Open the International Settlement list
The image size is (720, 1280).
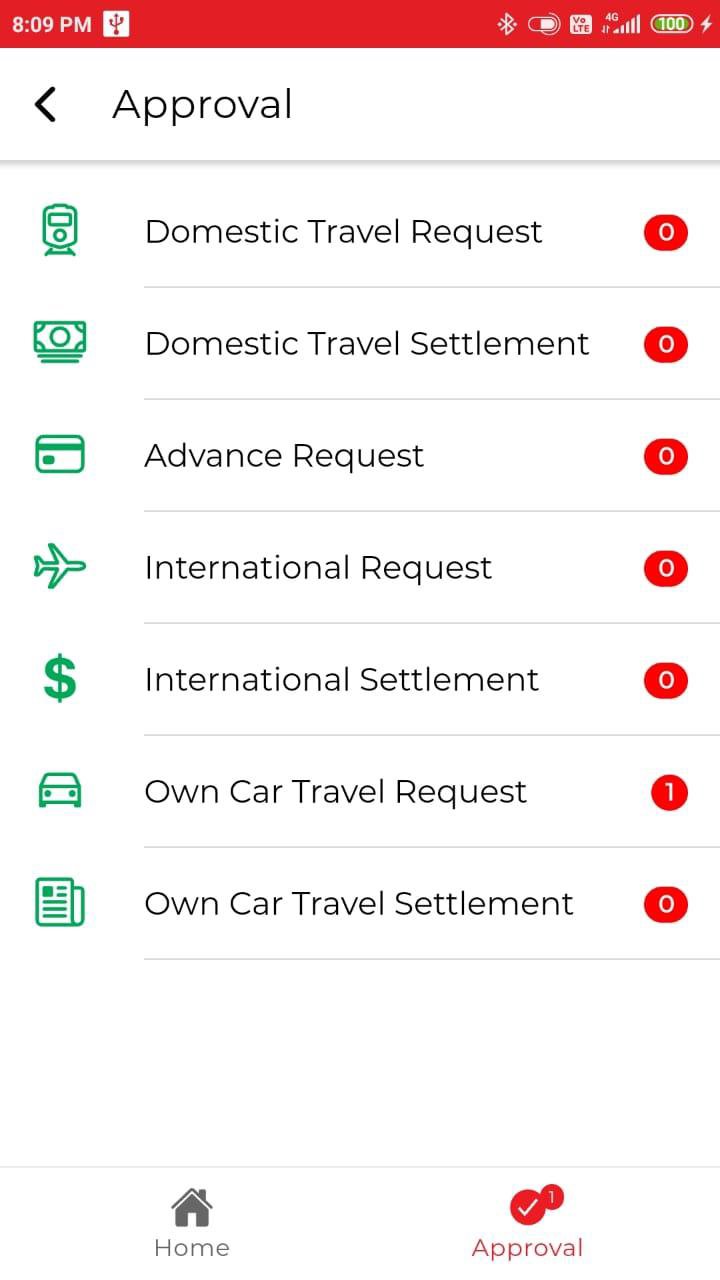[x=341, y=680]
